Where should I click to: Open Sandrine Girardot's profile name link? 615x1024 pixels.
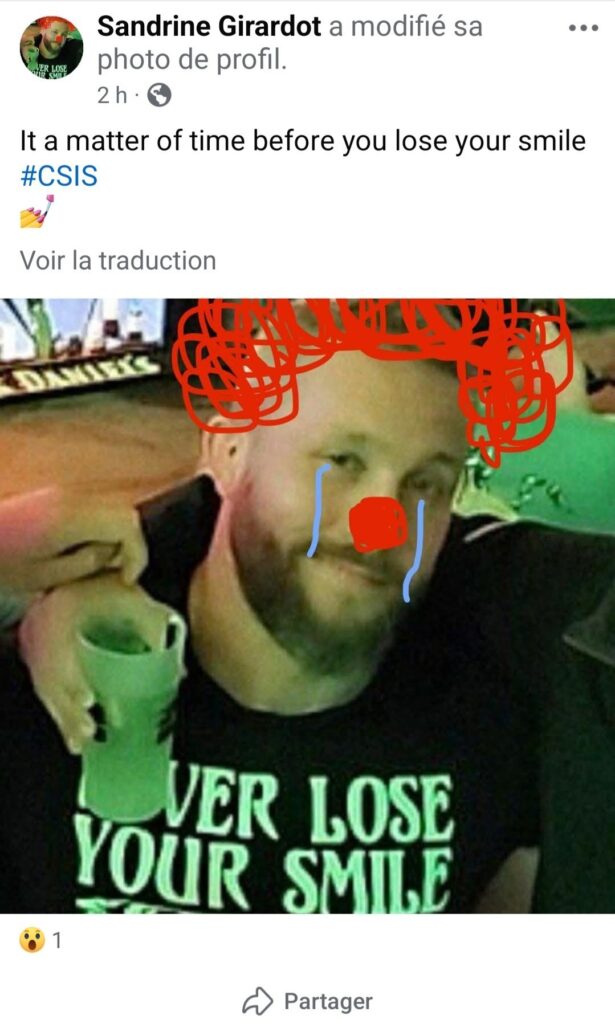pos(209,27)
